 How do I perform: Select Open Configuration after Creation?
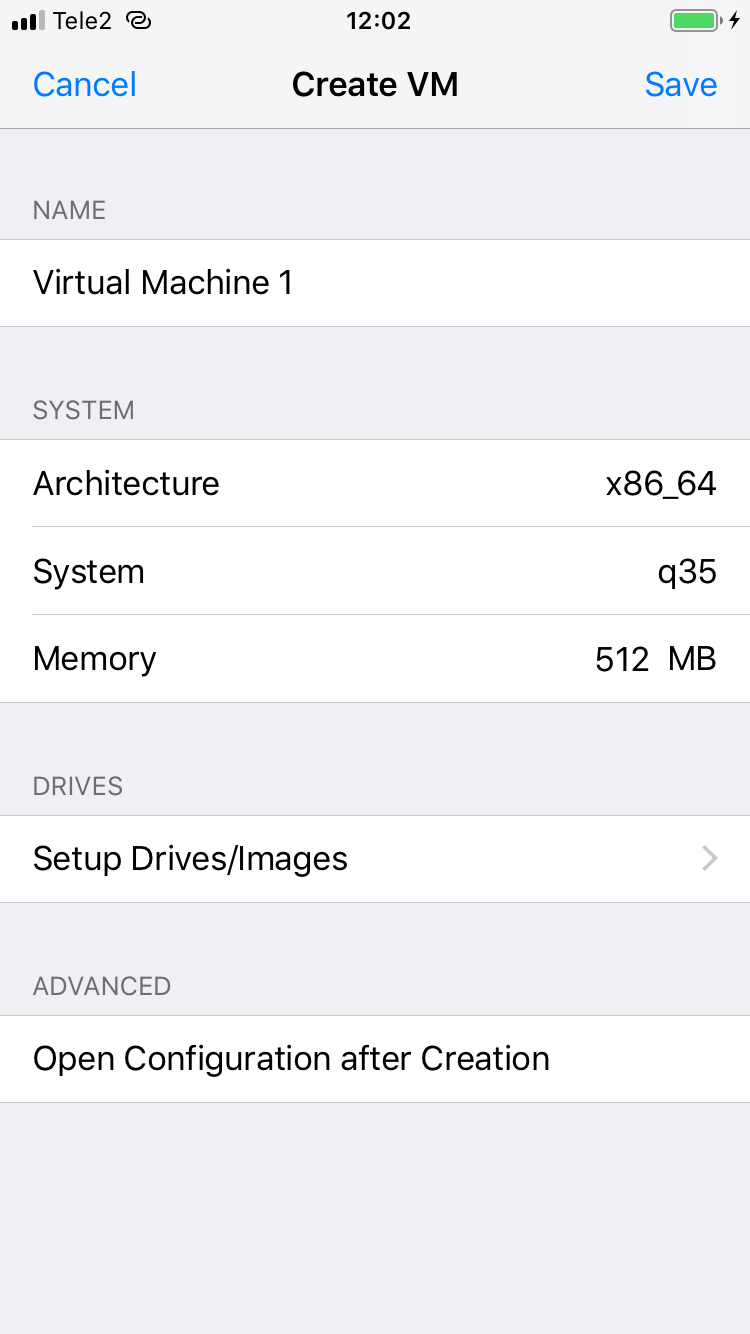coord(374,1059)
